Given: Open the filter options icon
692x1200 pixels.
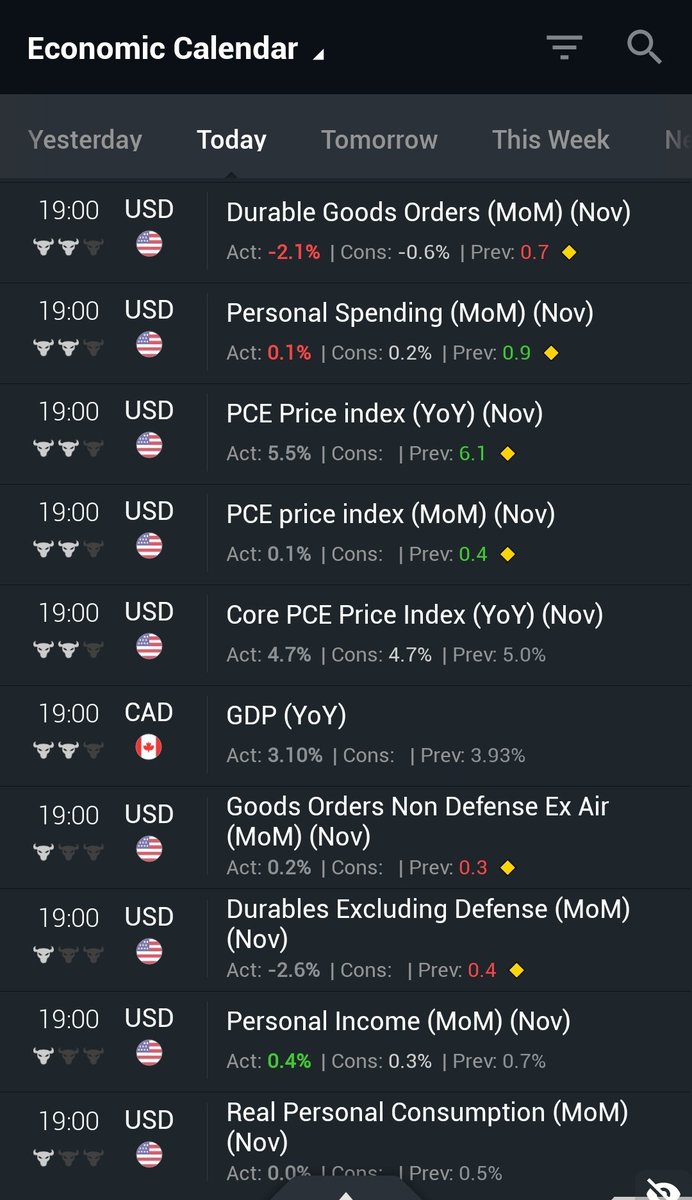Looking at the screenshot, I should (x=564, y=47).
